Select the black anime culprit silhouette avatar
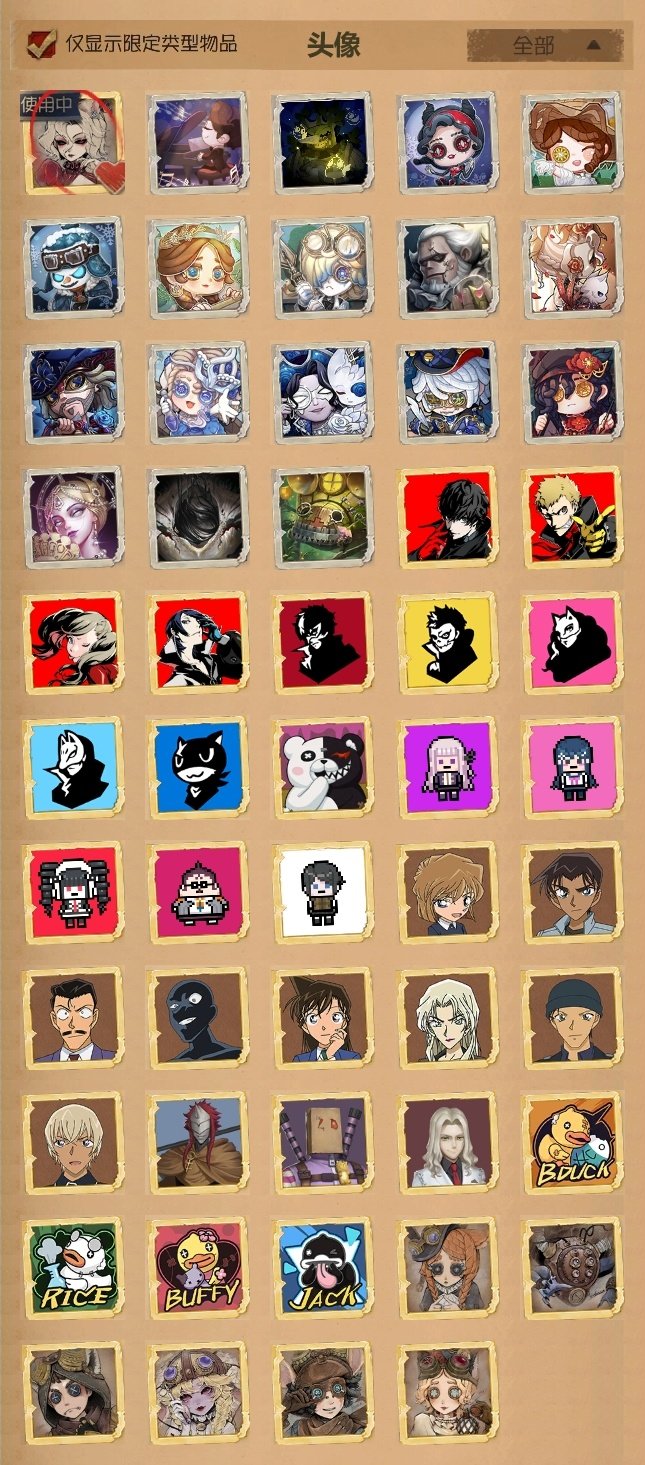This screenshot has height=1465, width=645. pos(197,1017)
